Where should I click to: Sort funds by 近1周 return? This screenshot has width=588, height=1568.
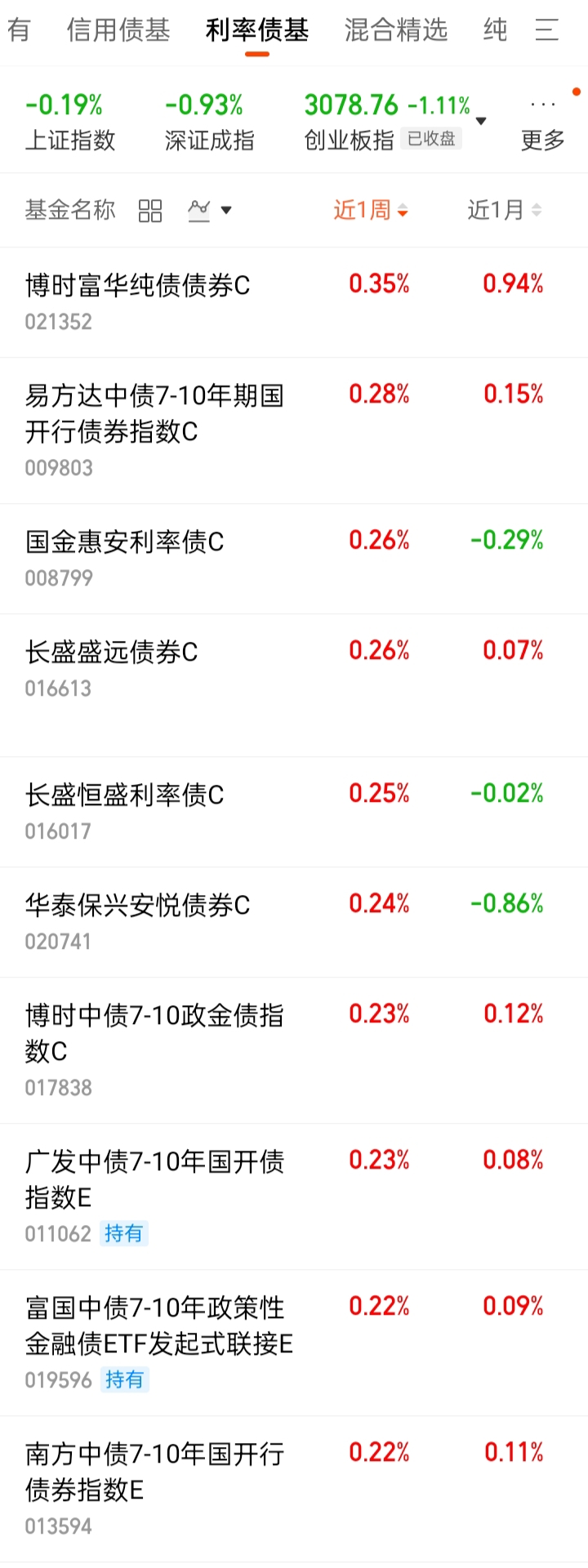(370, 211)
